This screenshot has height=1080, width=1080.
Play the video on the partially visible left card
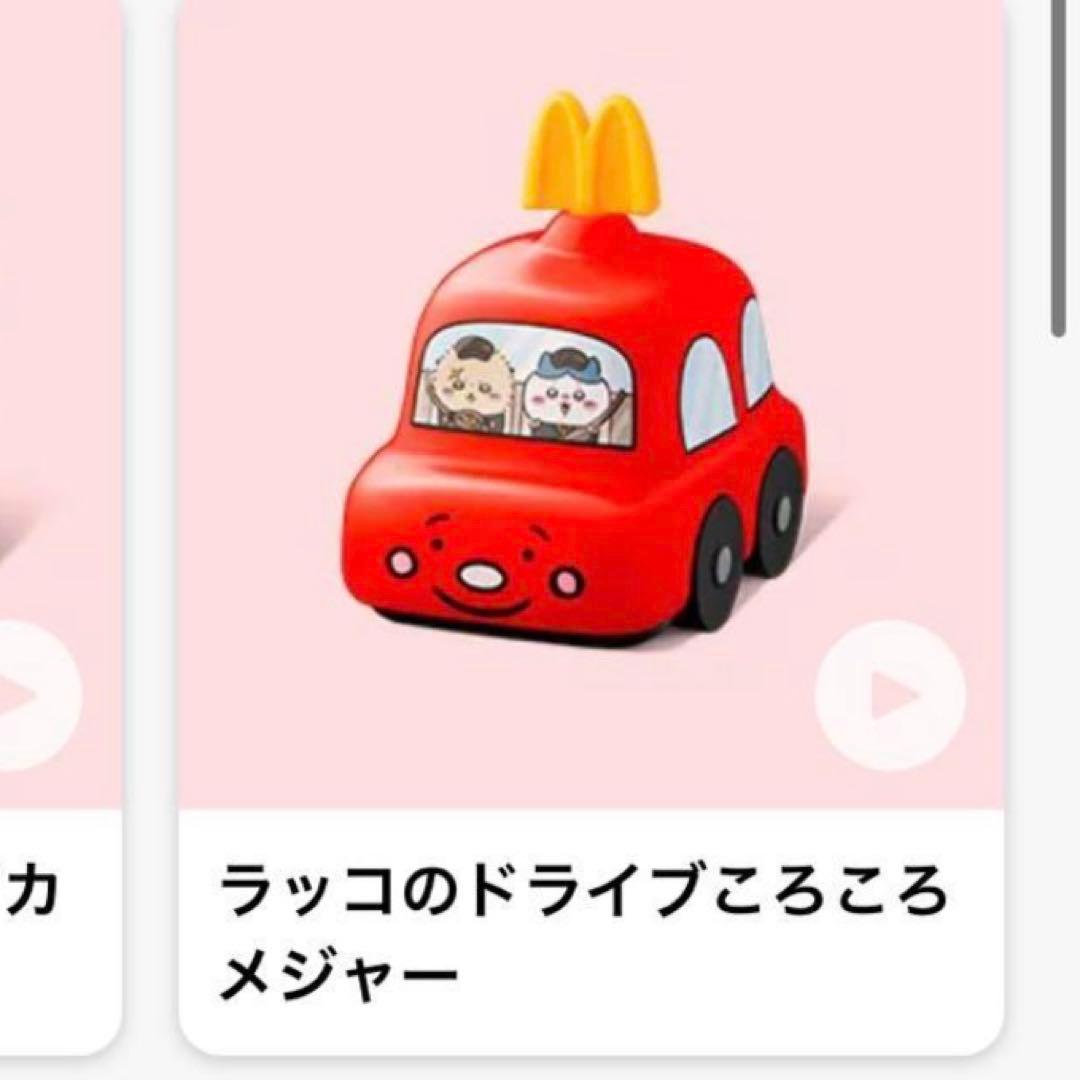(x=30, y=695)
